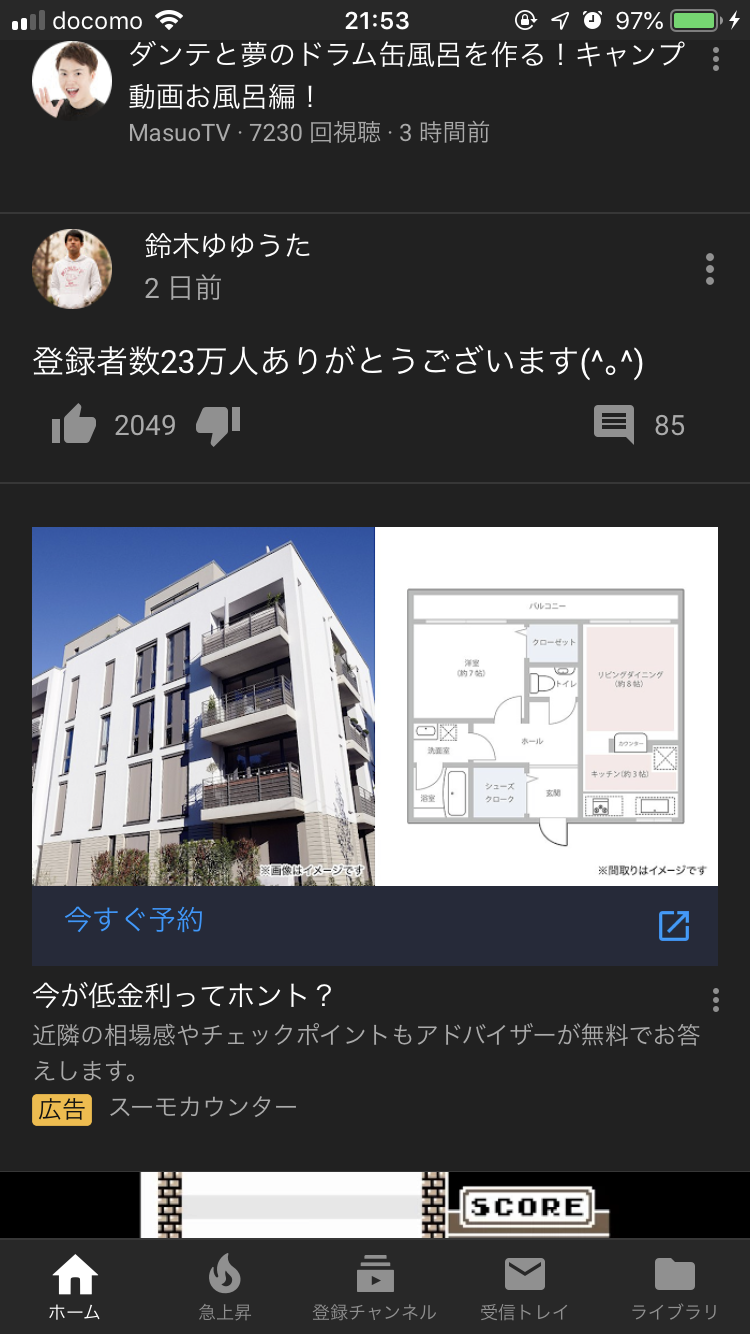Open options for the MasuoTV video
The width and height of the screenshot is (750, 1334).
pos(716,59)
